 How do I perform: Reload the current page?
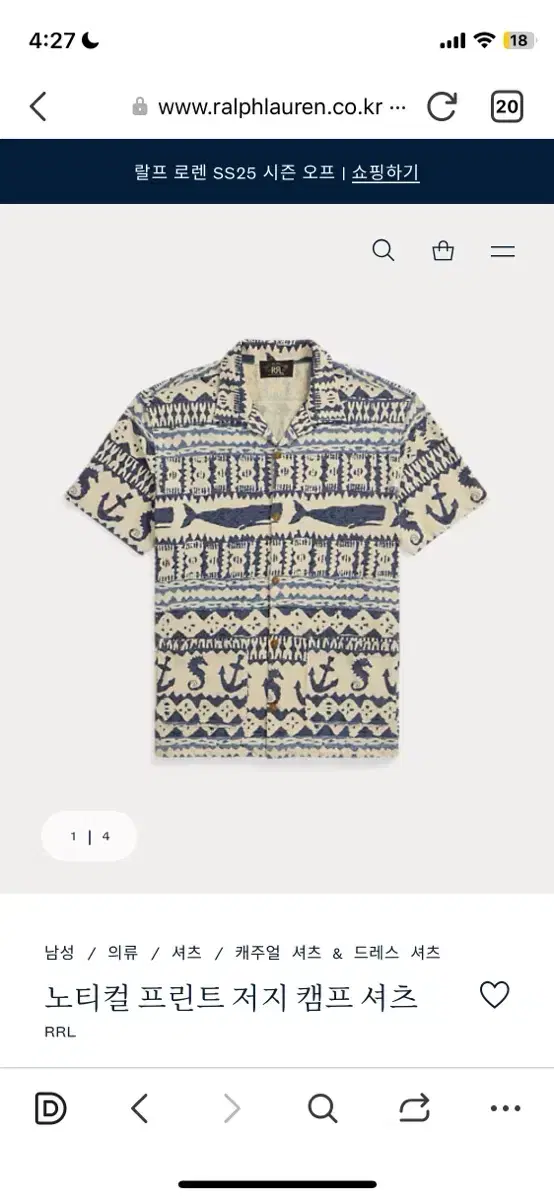tap(442, 106)
